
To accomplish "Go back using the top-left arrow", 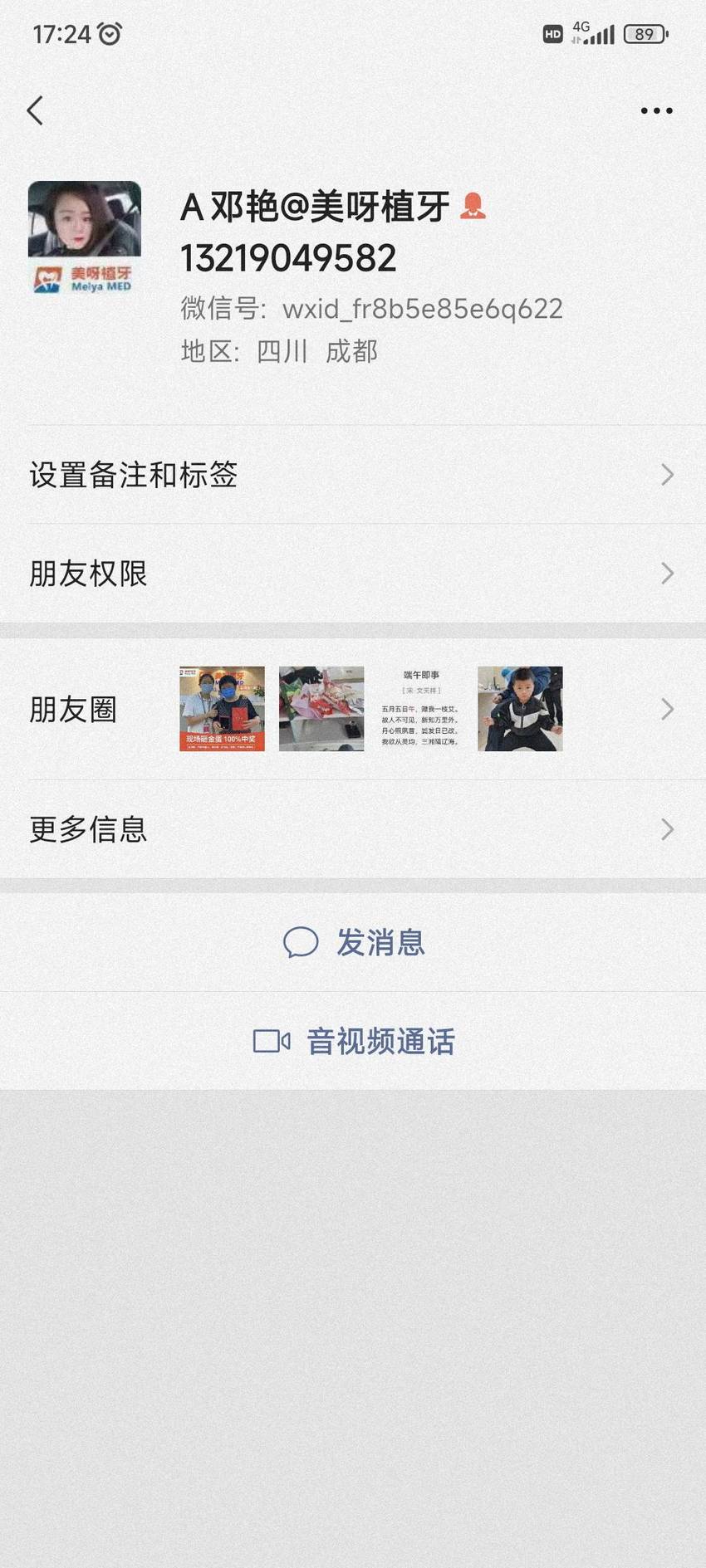I will coord(35,110).
